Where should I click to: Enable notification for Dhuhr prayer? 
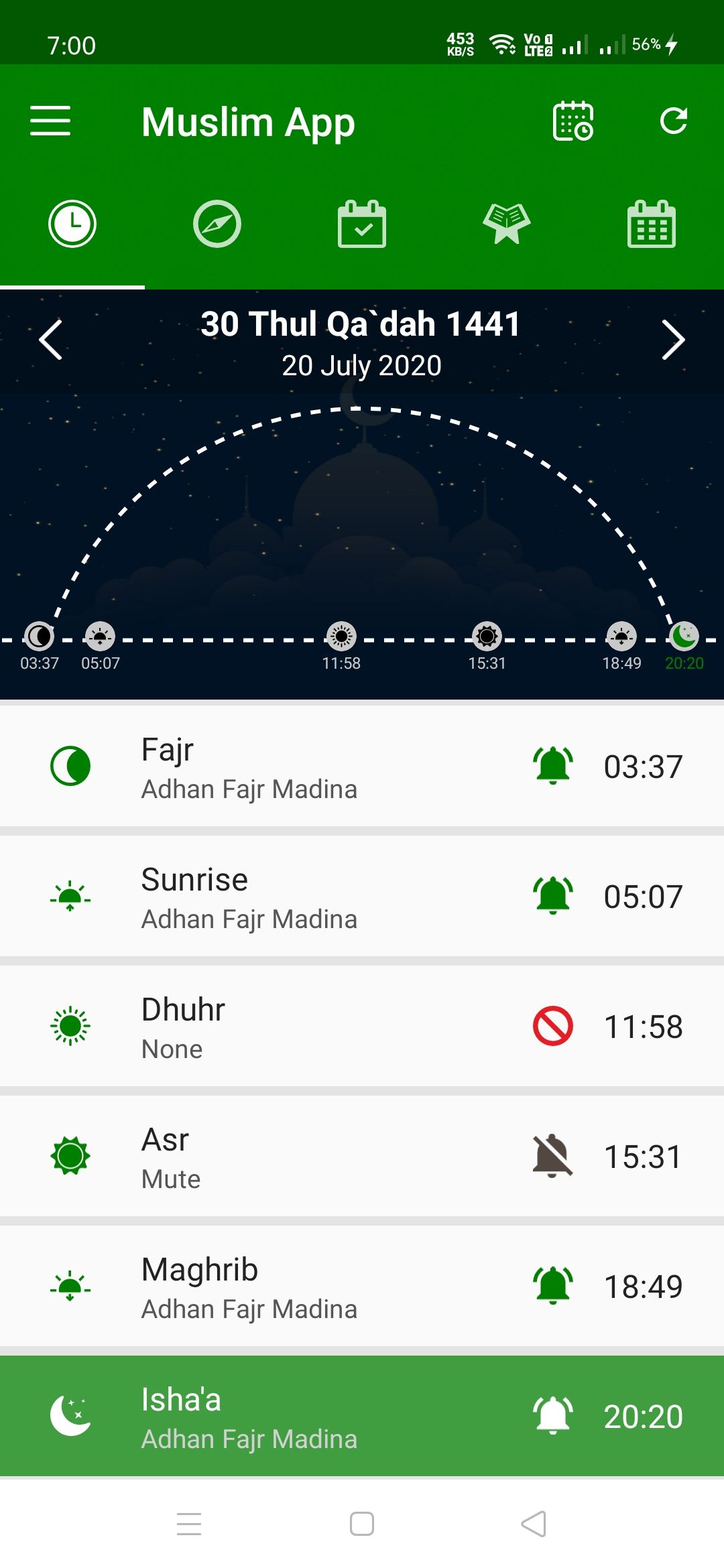point(553,1027)
